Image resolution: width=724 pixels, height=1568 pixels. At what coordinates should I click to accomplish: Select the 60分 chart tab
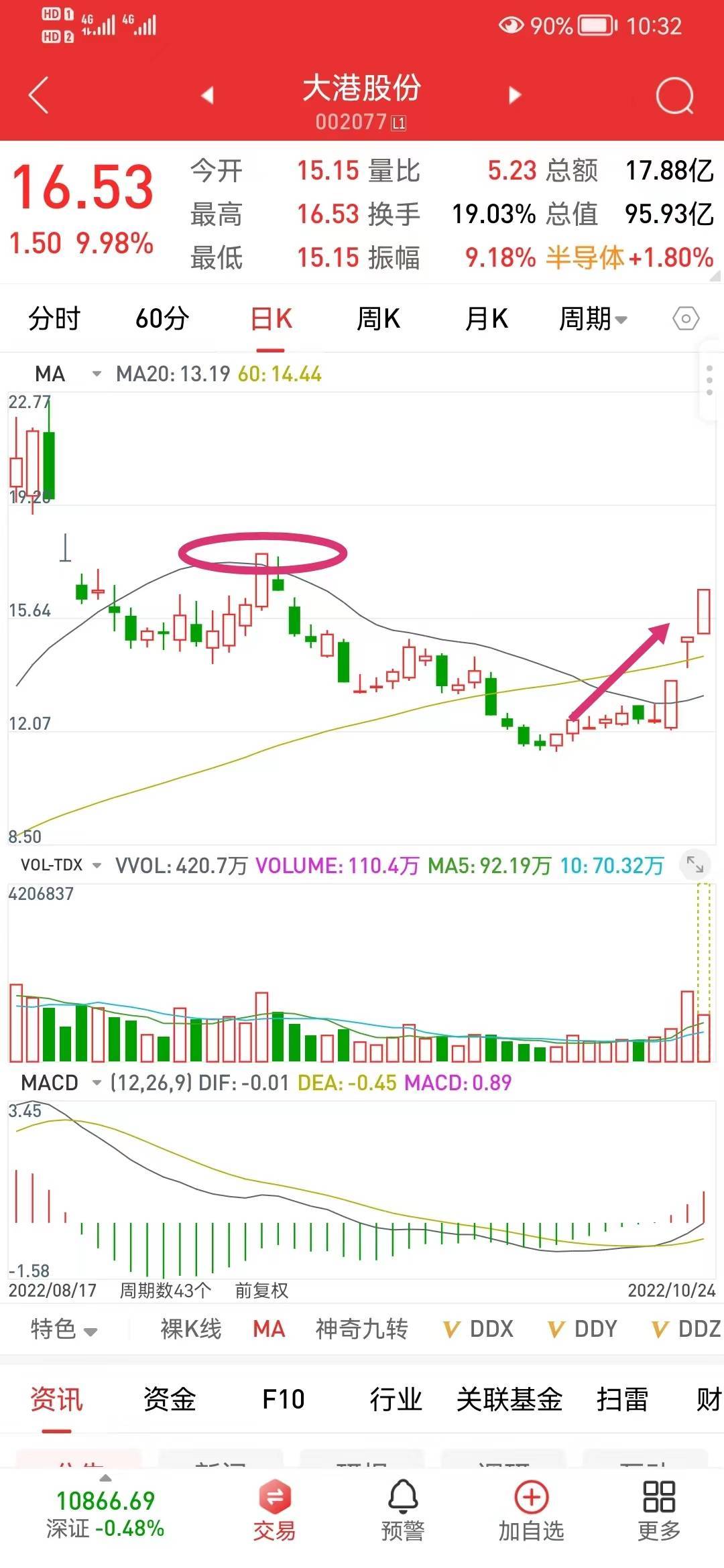pos(162,319)
